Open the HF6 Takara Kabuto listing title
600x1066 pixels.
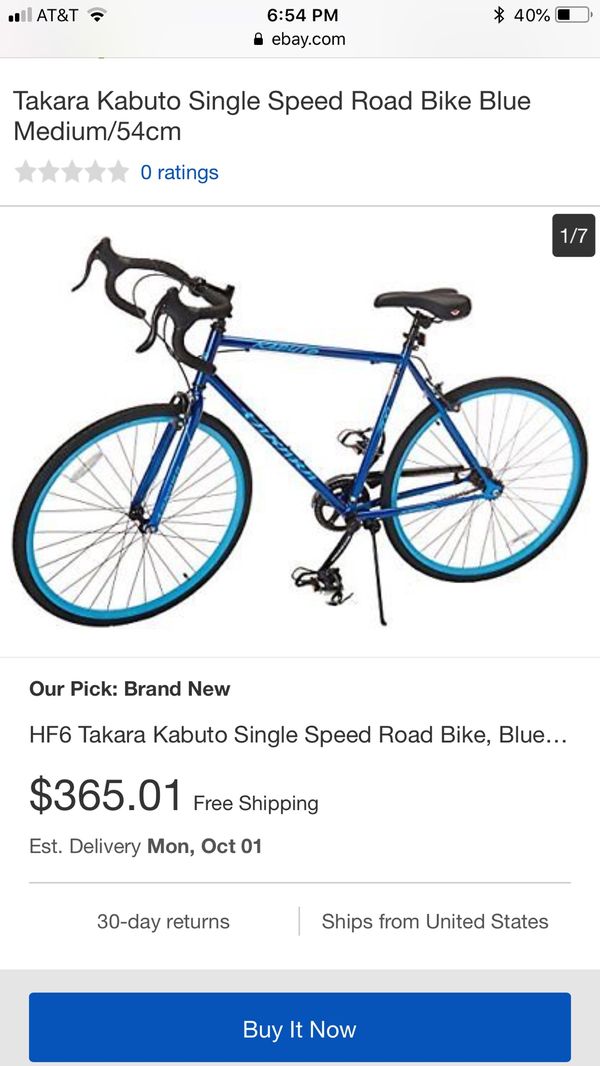click(298, 735)
